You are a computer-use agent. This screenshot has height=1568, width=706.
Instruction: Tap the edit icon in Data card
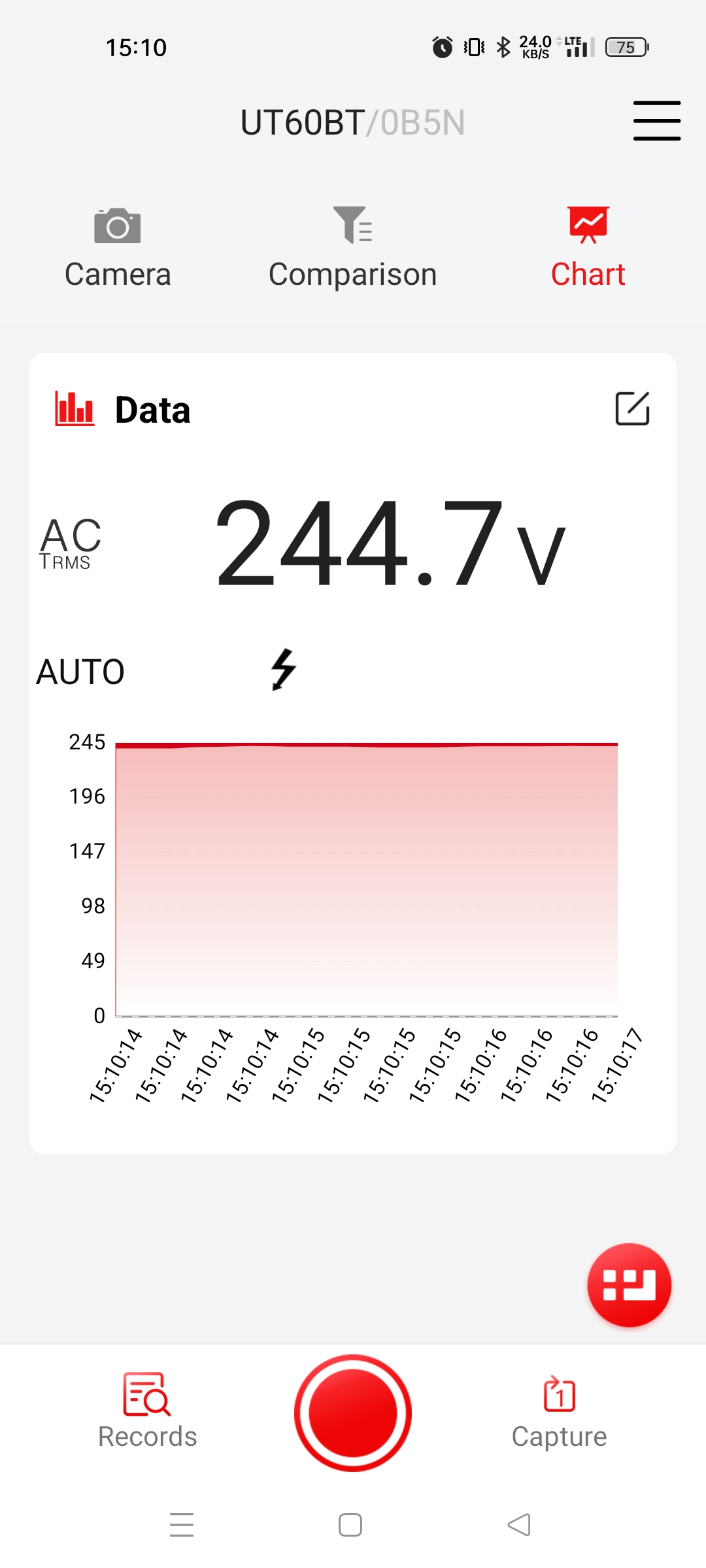tap(632, 409)
